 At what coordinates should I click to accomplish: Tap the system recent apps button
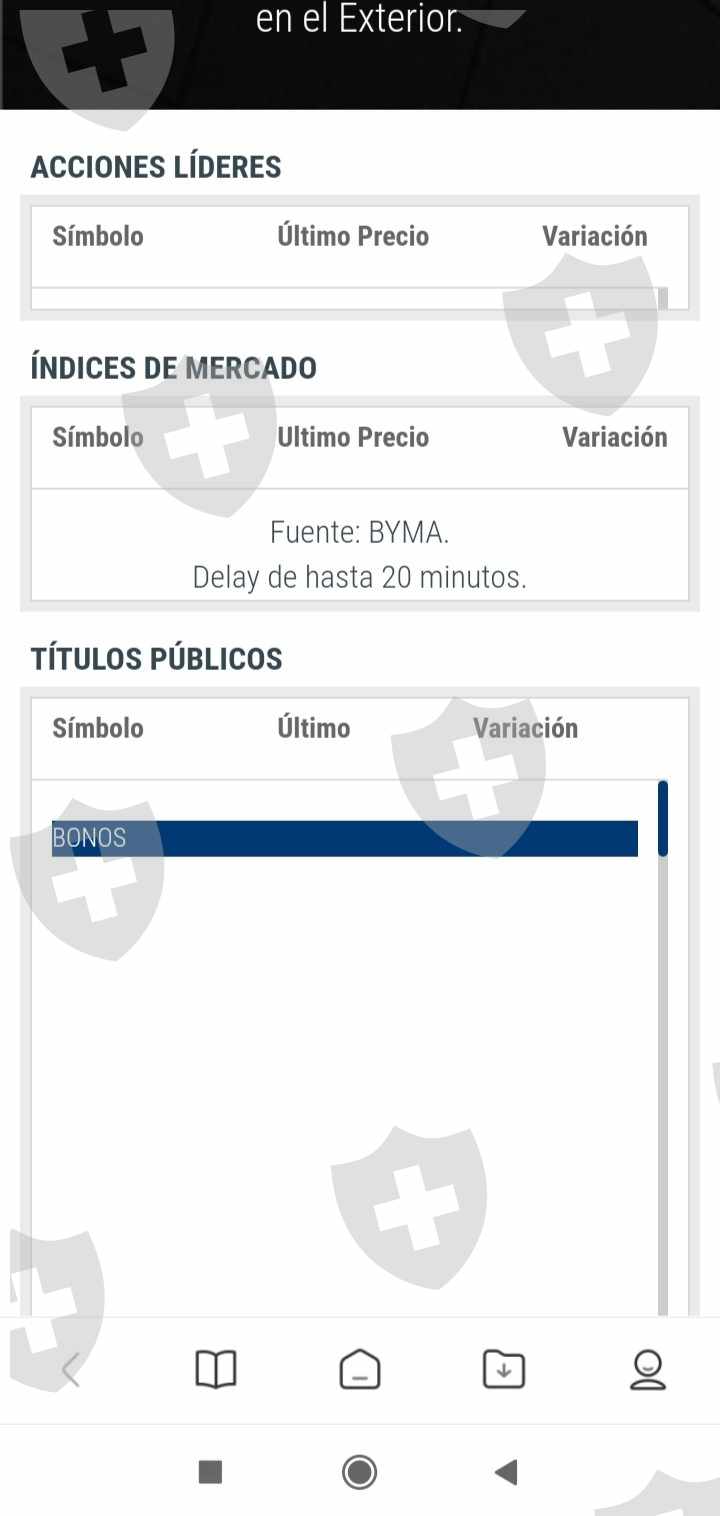tap(210, 1471)
